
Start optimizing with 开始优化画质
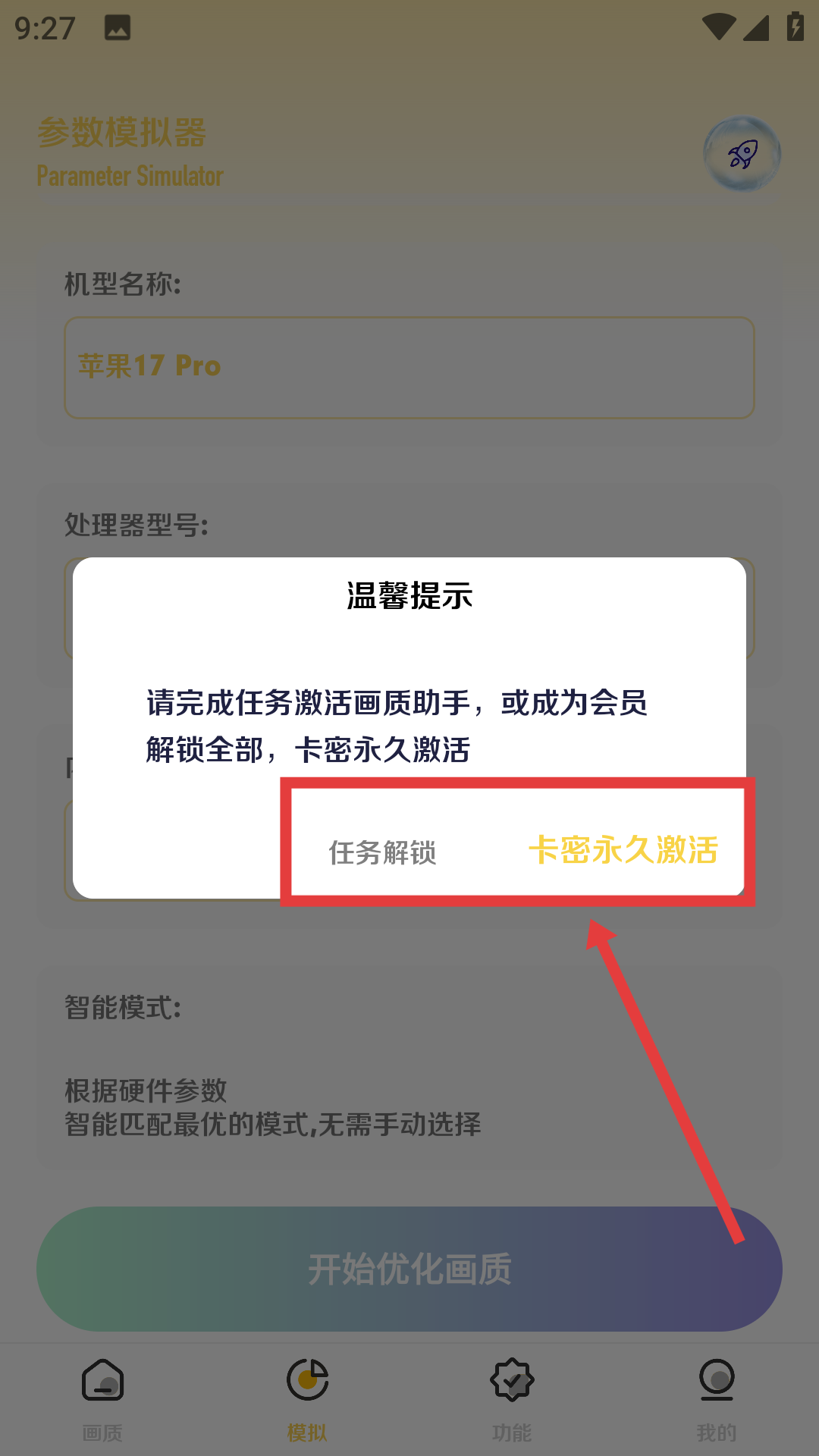point(409,1269)
